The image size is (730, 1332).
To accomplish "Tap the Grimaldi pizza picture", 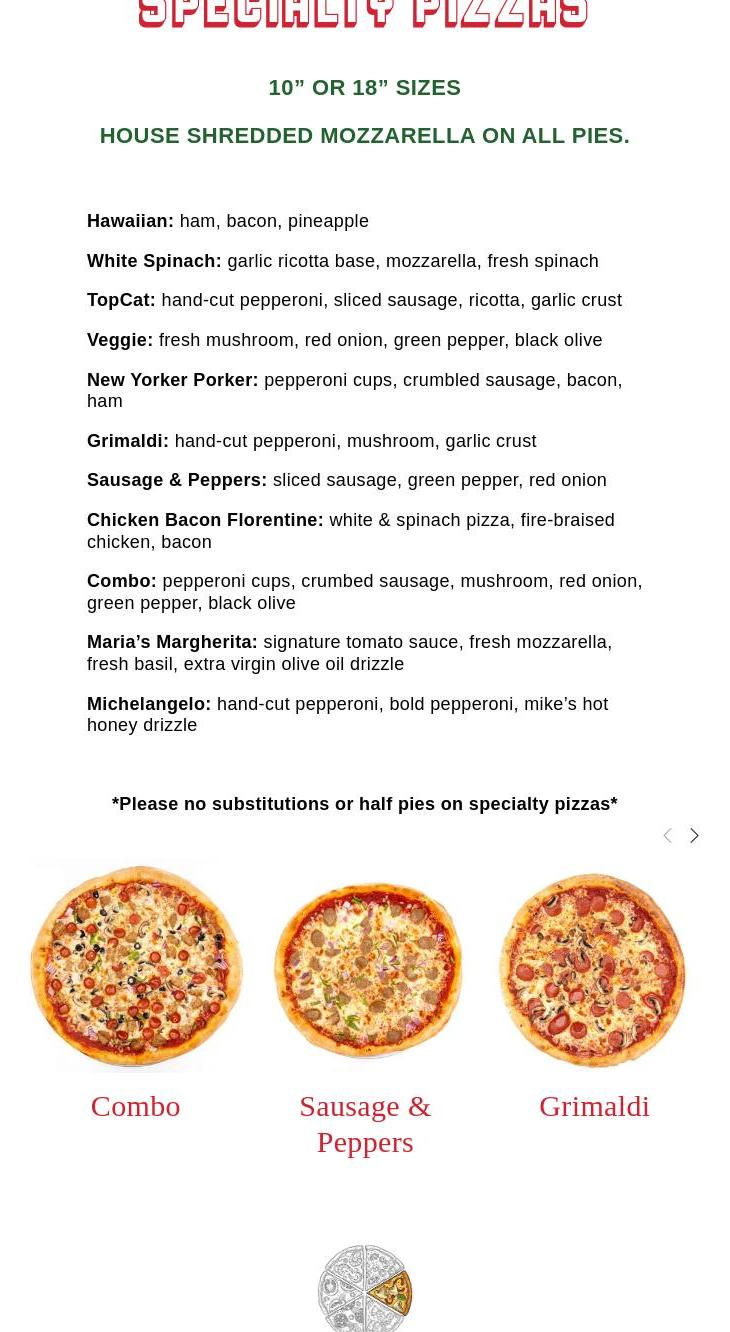I will pyautogui.click(x=593, y=969).
